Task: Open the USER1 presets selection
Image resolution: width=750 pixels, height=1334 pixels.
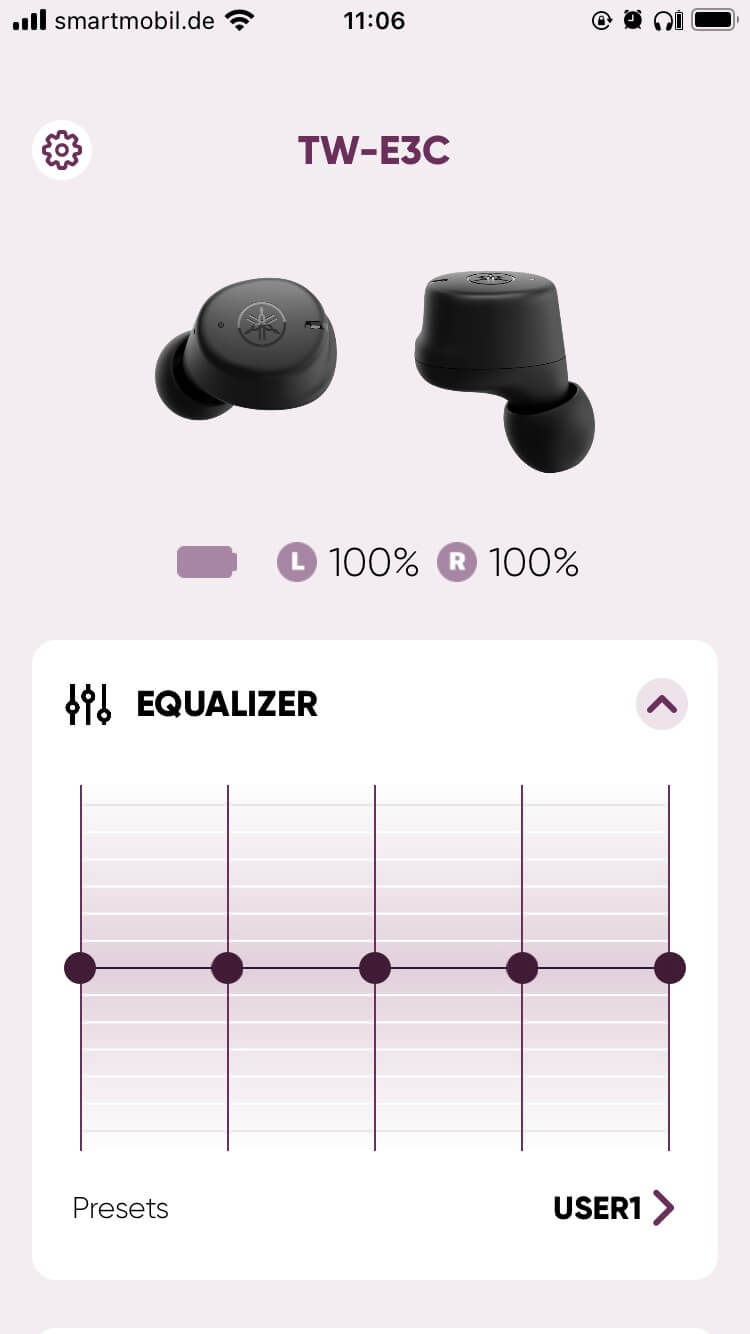Action: tap(613, 1208)
